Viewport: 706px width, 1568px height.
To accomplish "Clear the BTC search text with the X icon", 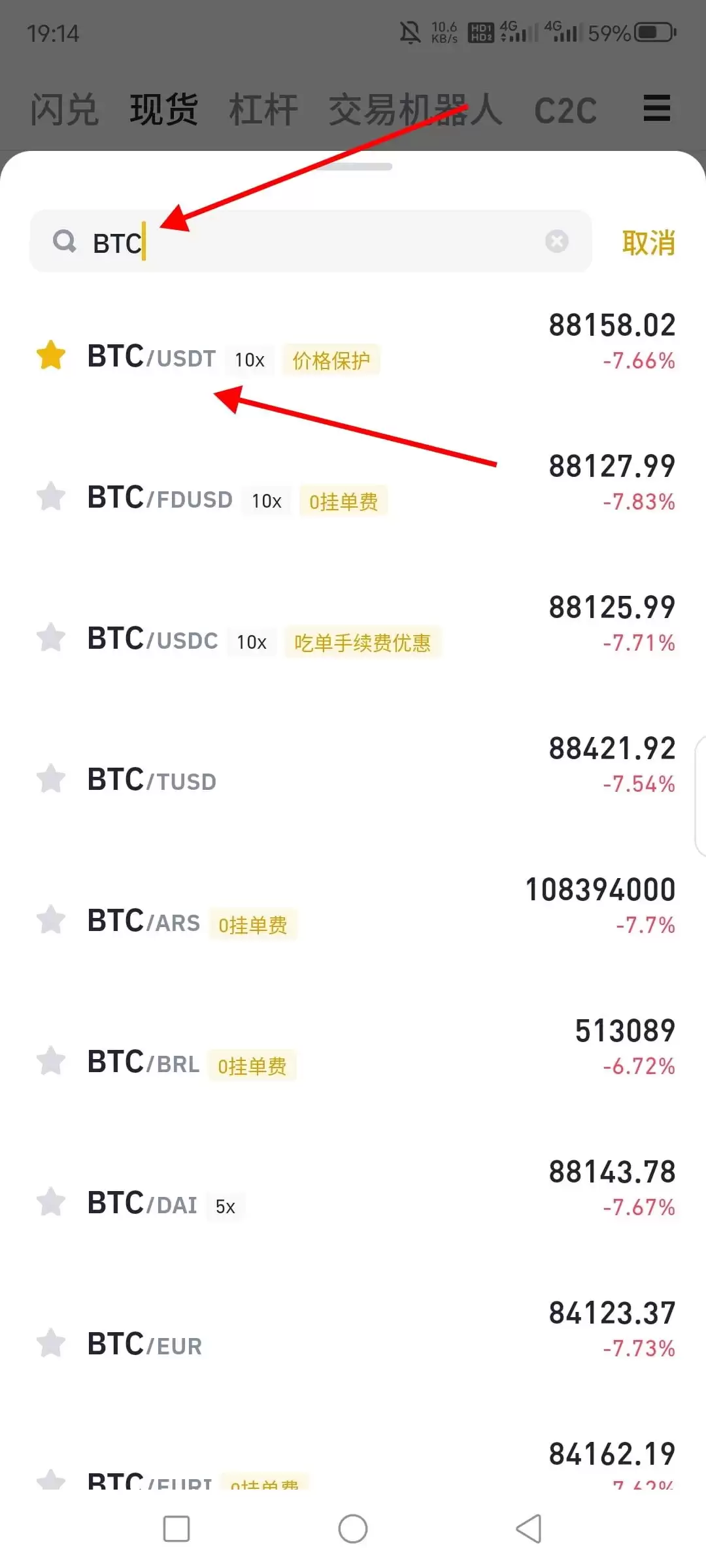I will [x=557, y=242].
